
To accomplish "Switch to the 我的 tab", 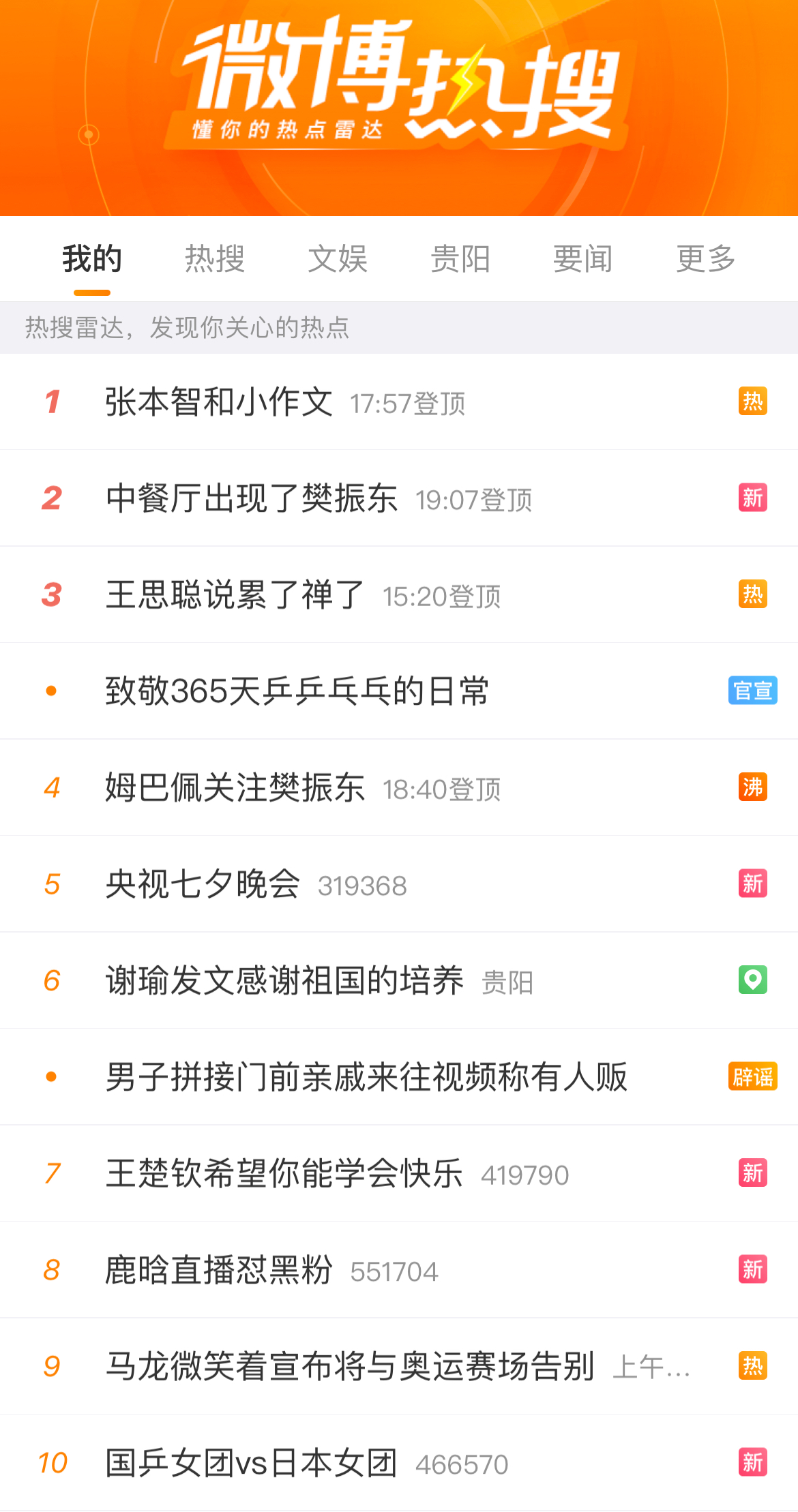I will [x=92, y=259].
